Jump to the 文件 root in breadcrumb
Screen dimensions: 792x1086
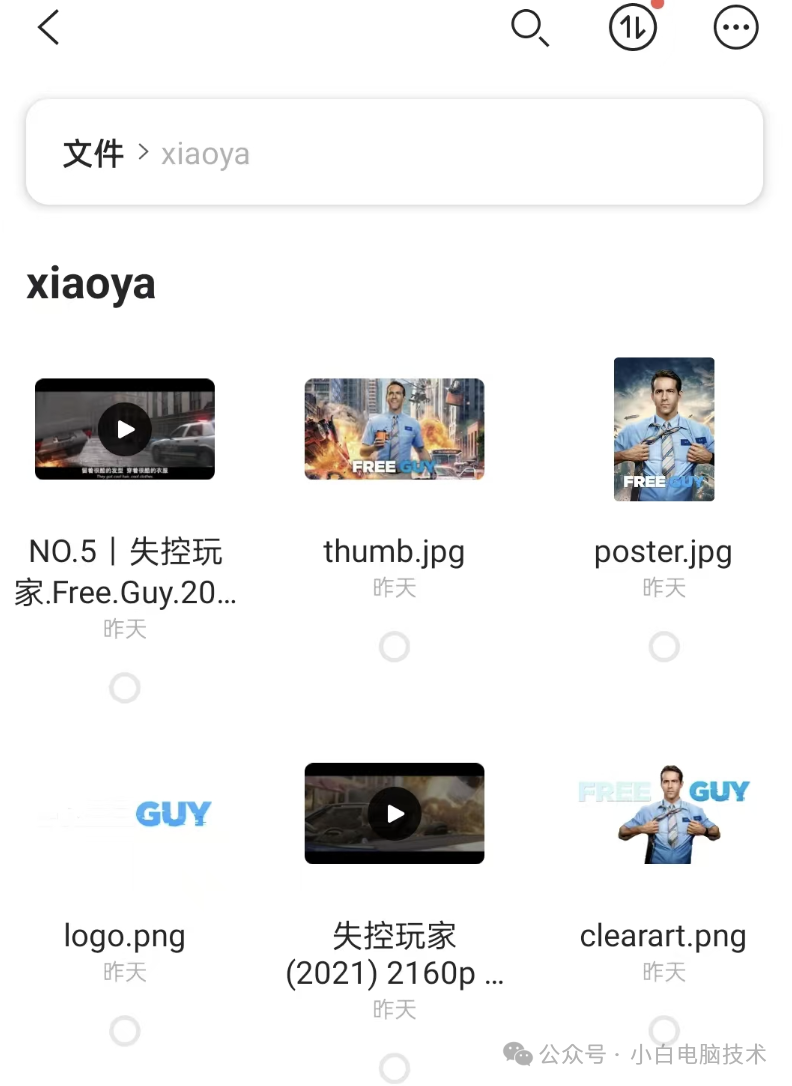[94, 154]
